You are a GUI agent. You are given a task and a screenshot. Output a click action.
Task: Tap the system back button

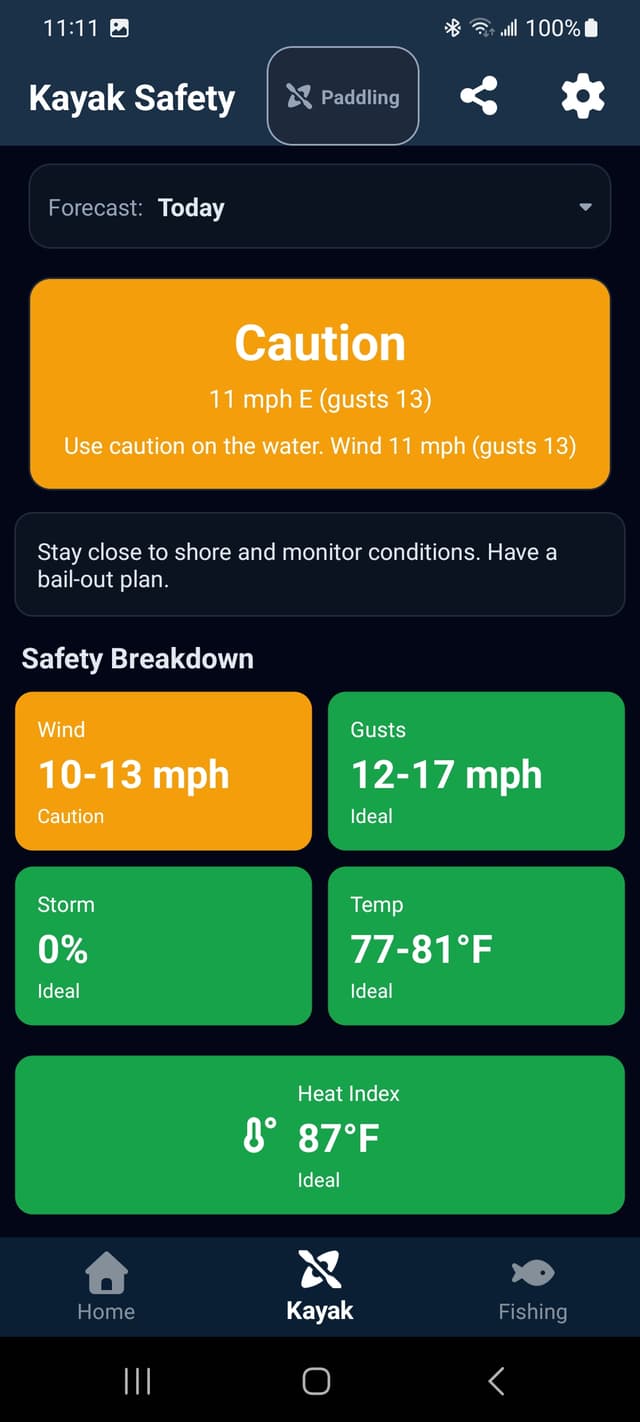496,1381
